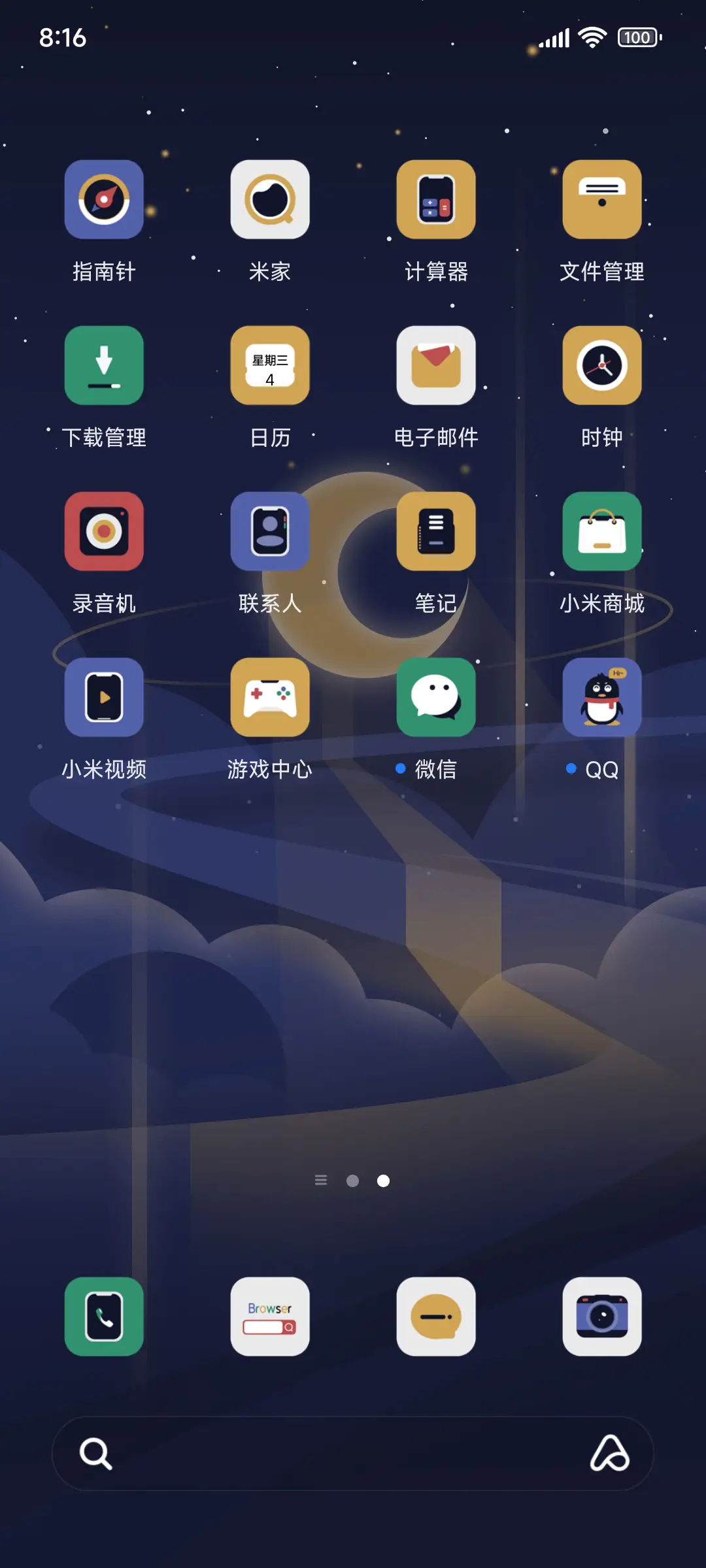Open the Phone dialer in the dock
Image resolution: width=706 pixels, height=1568 pixels.
[104, 1317]
